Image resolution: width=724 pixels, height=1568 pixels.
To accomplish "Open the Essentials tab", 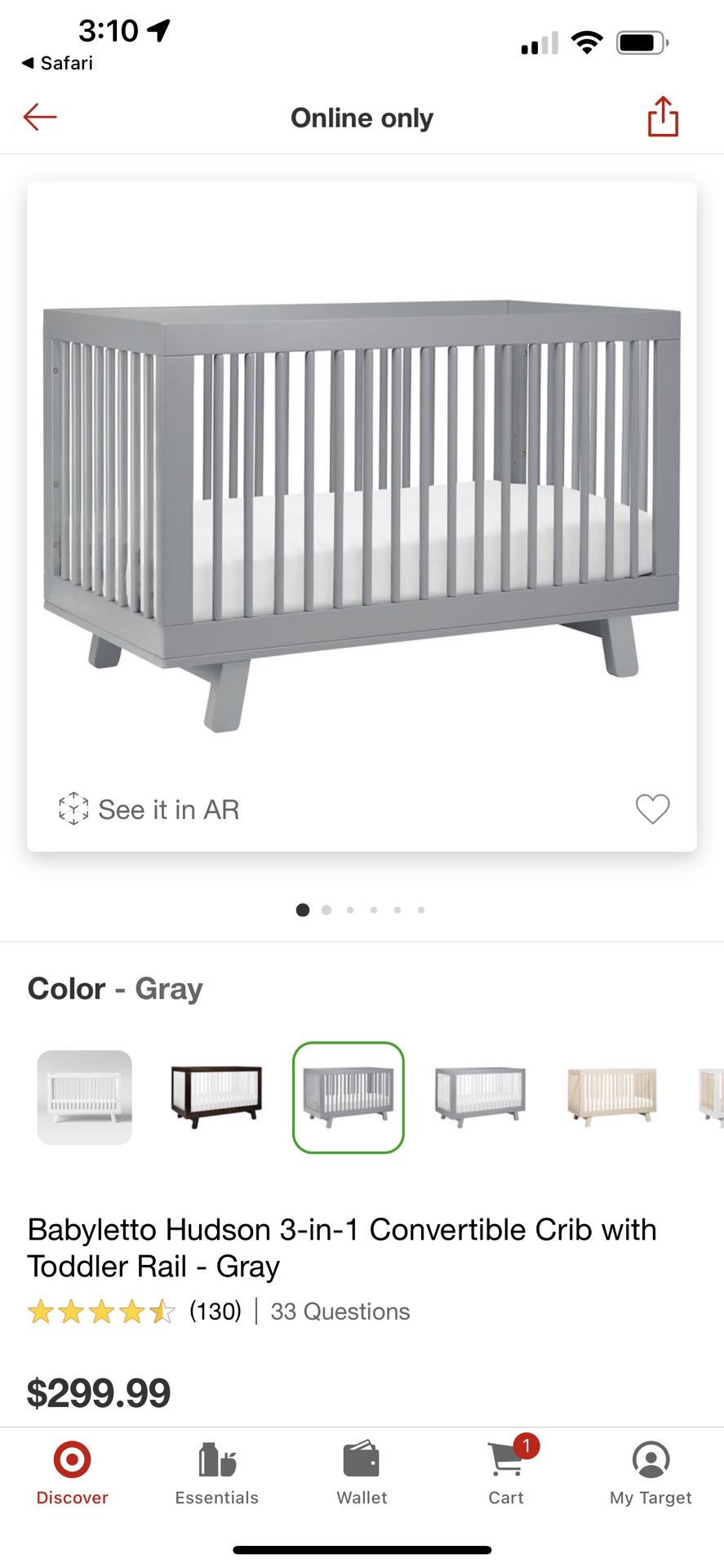I will click(x=217, y=1473).
